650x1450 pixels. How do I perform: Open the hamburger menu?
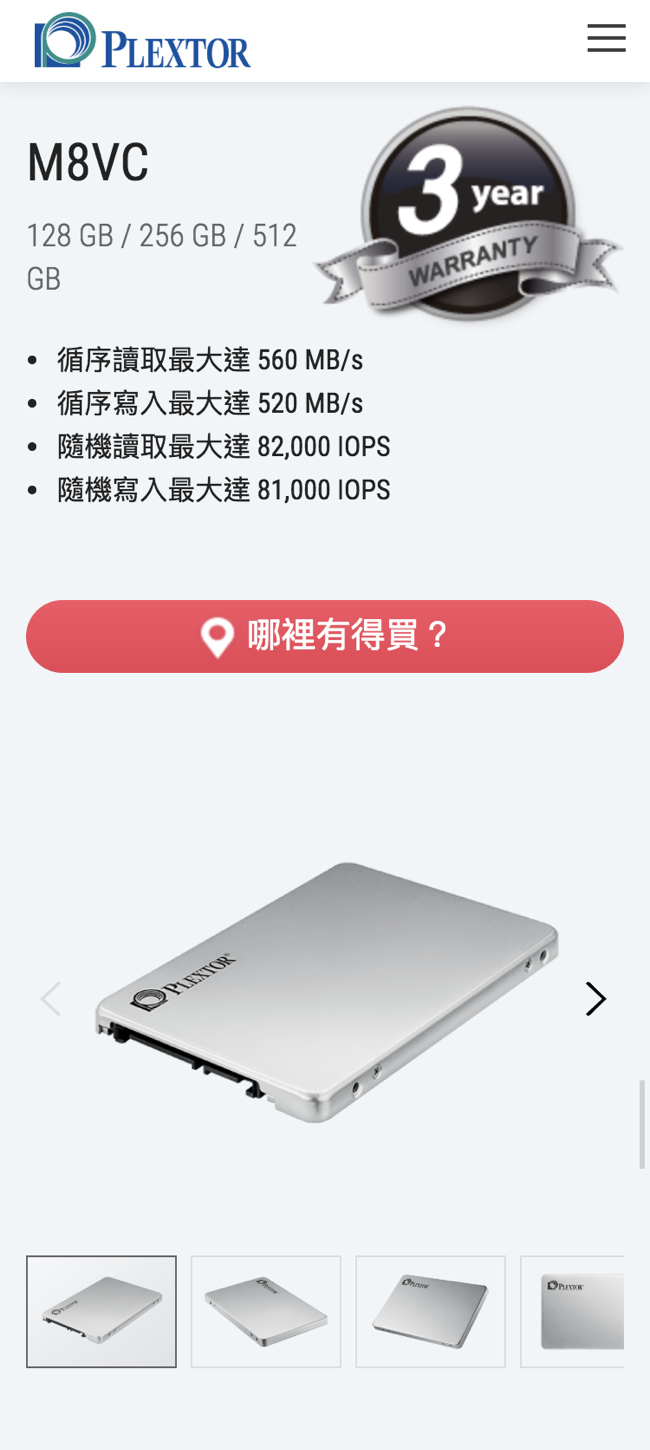[x=606, y=38]
